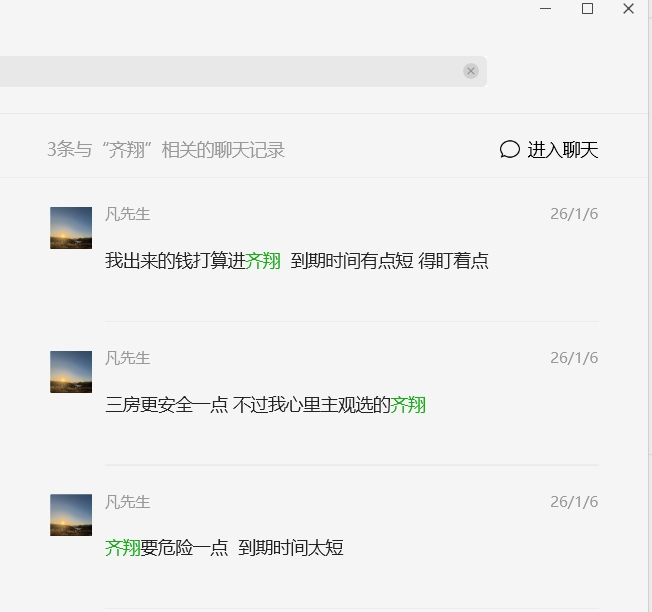Open message 我出来的钱打算进齐翔
This screenshot has width=652, height=612.
(x=297, y=262)
